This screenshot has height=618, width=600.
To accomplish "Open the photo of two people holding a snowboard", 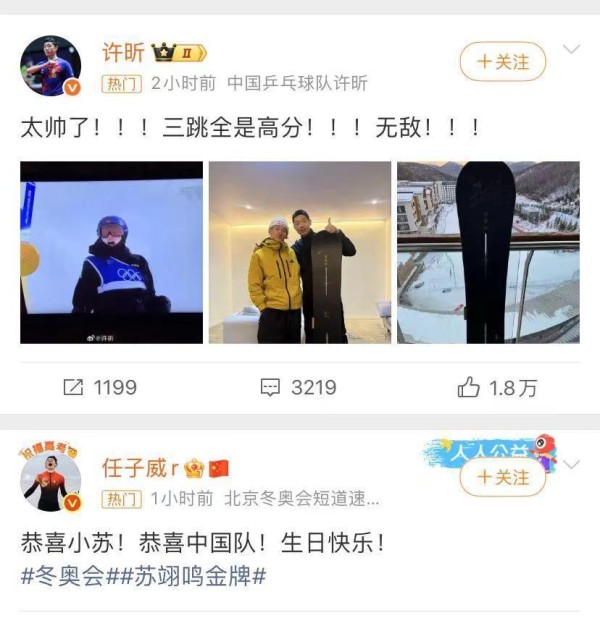I will coord(299,252).
